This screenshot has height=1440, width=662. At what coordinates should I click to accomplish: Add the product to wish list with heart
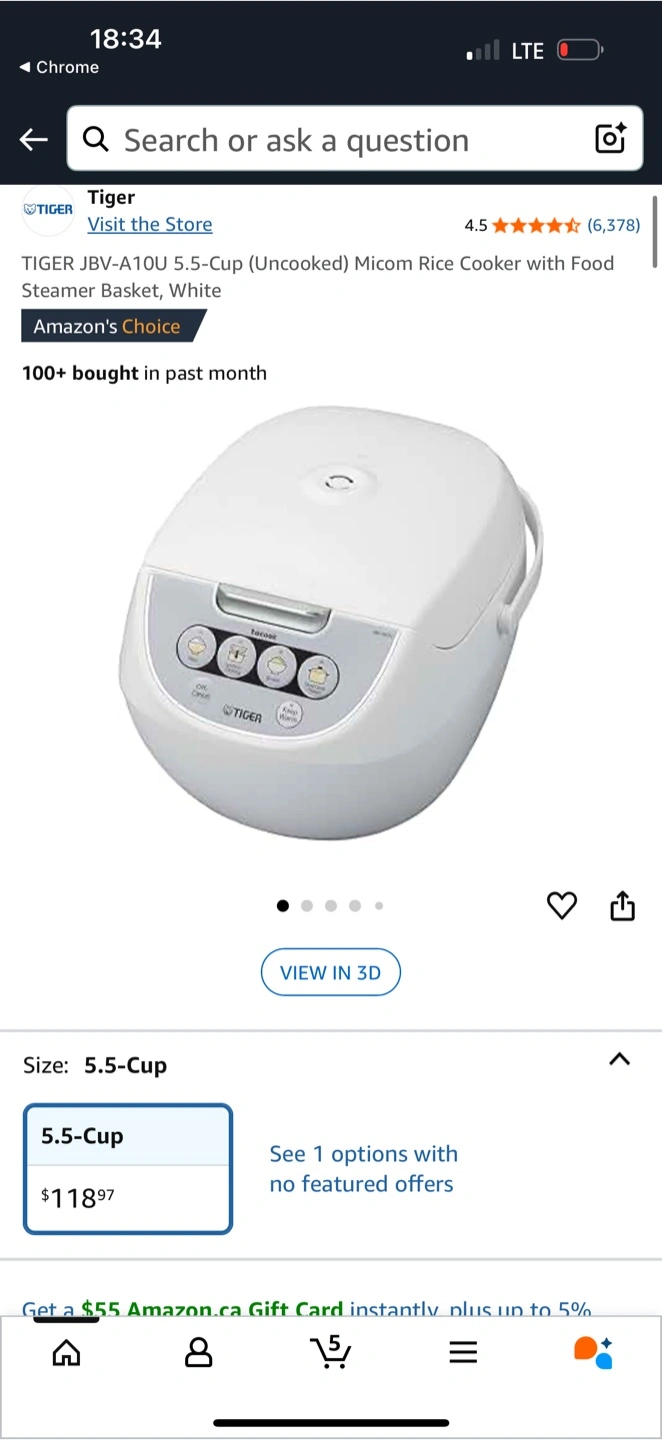coord(562,906)
